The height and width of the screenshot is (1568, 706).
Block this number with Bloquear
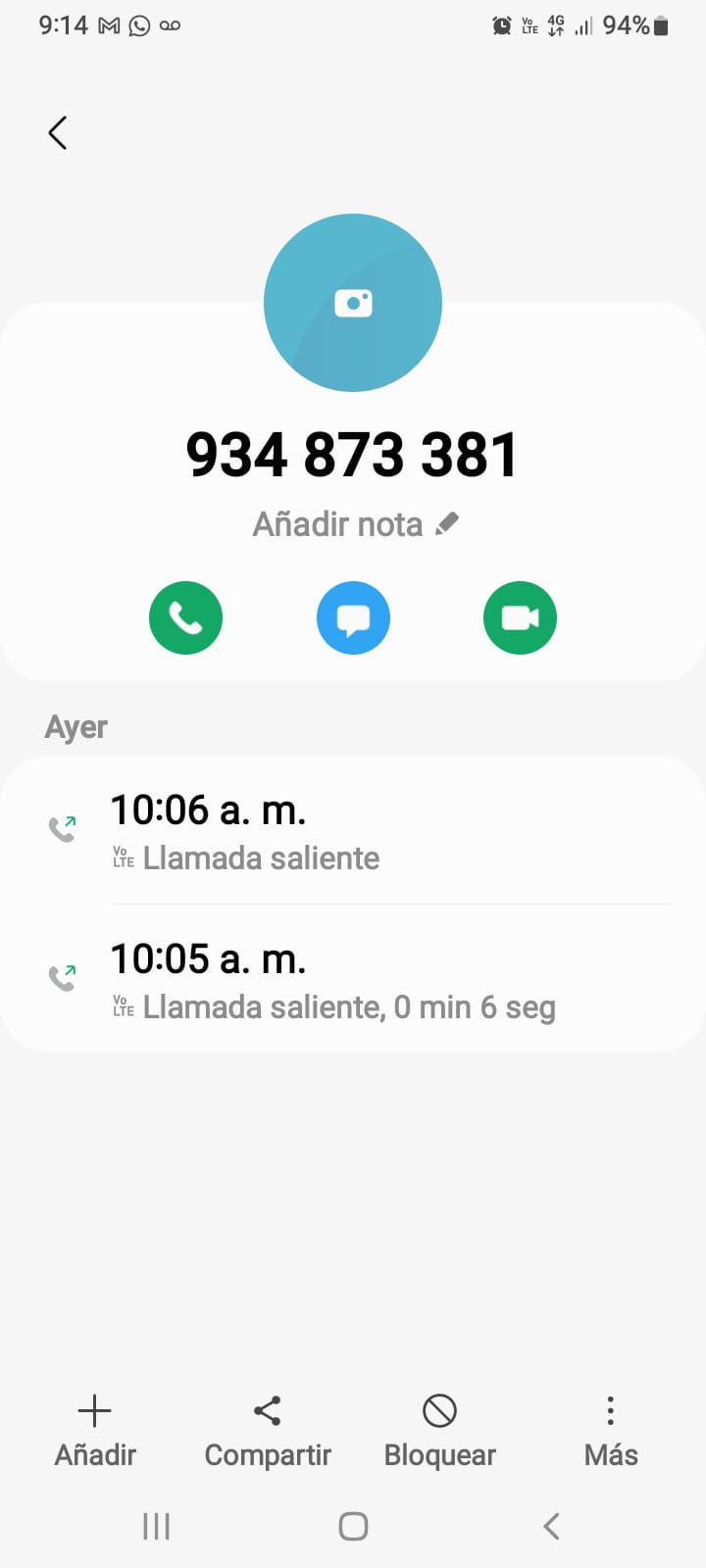(x=439, y=1431)
